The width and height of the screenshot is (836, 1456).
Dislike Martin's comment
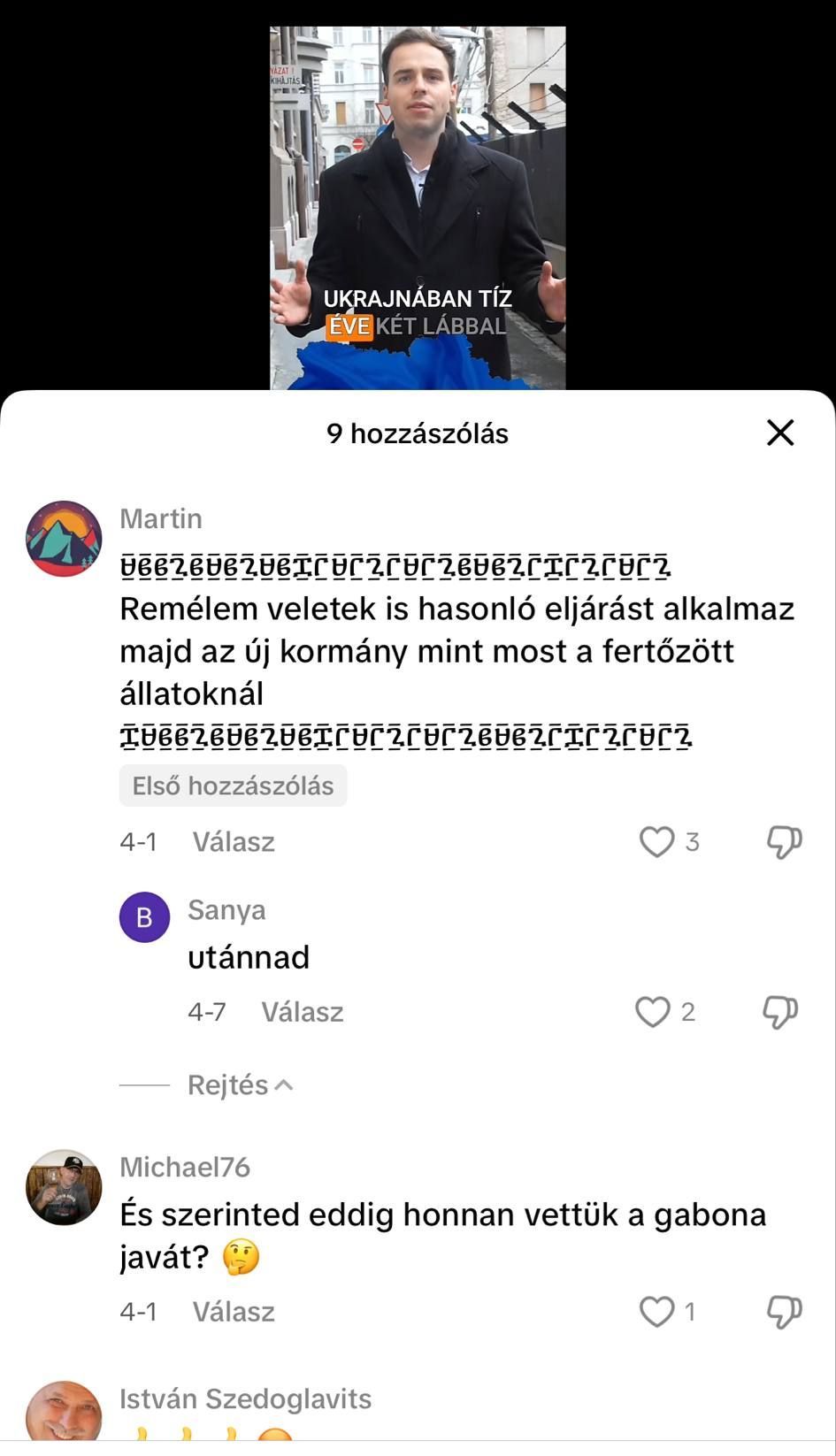tap(784, 842)
